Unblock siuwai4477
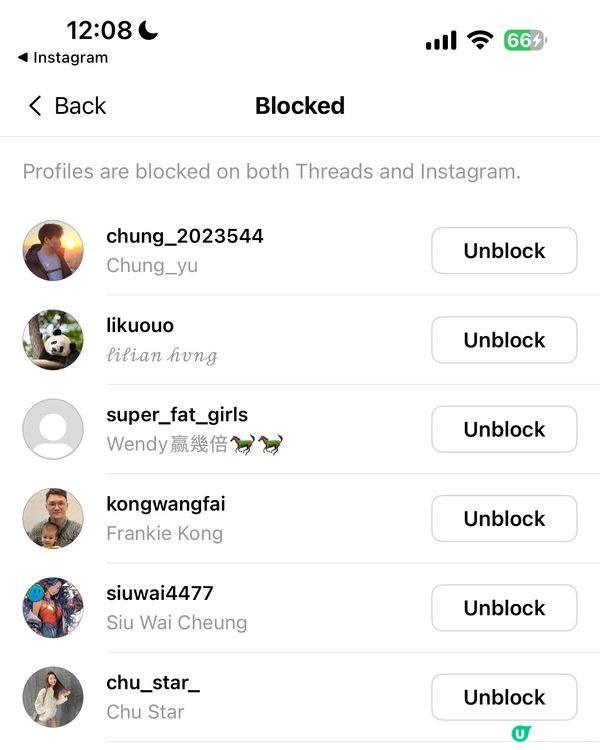The image size is (600, 750). 504,608
